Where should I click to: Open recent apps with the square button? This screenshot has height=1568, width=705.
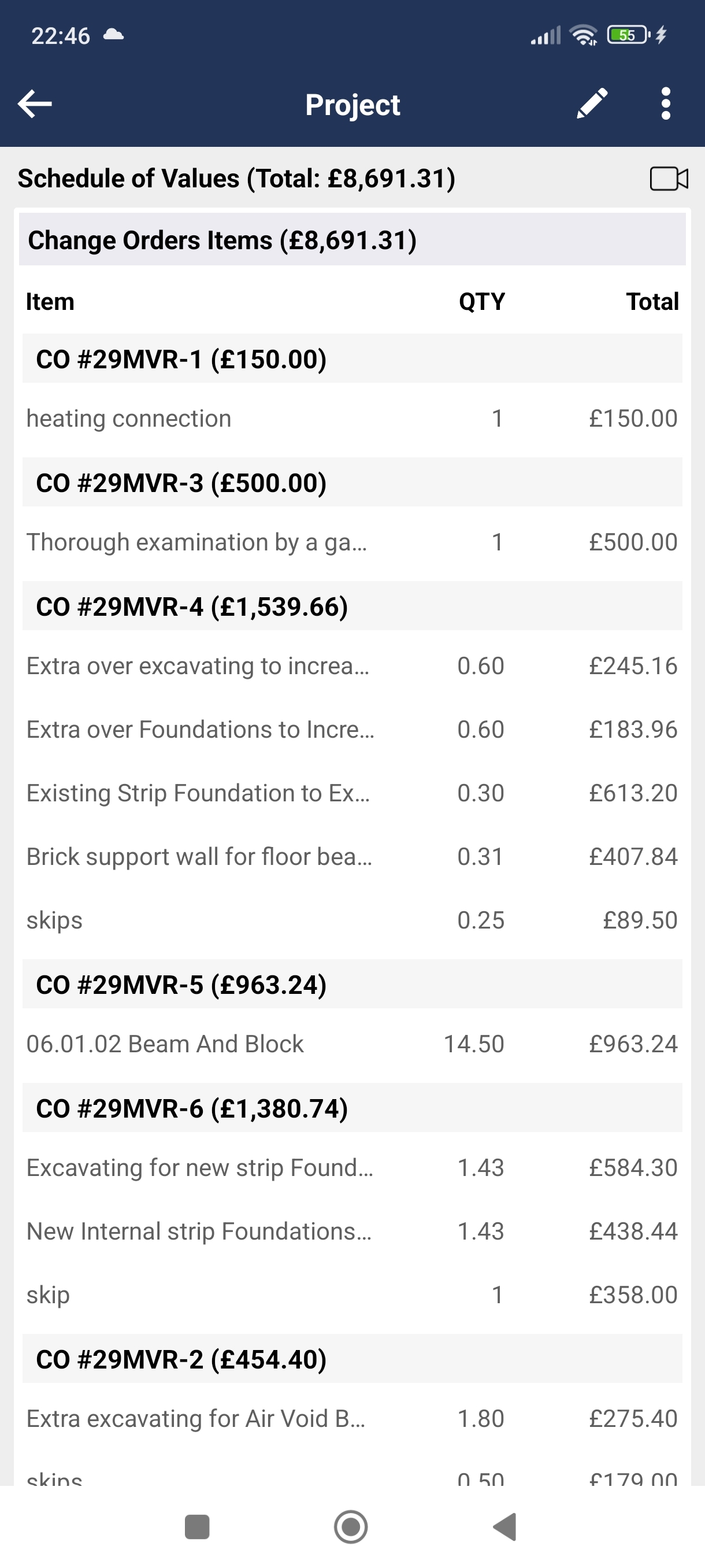(197, 1526)
